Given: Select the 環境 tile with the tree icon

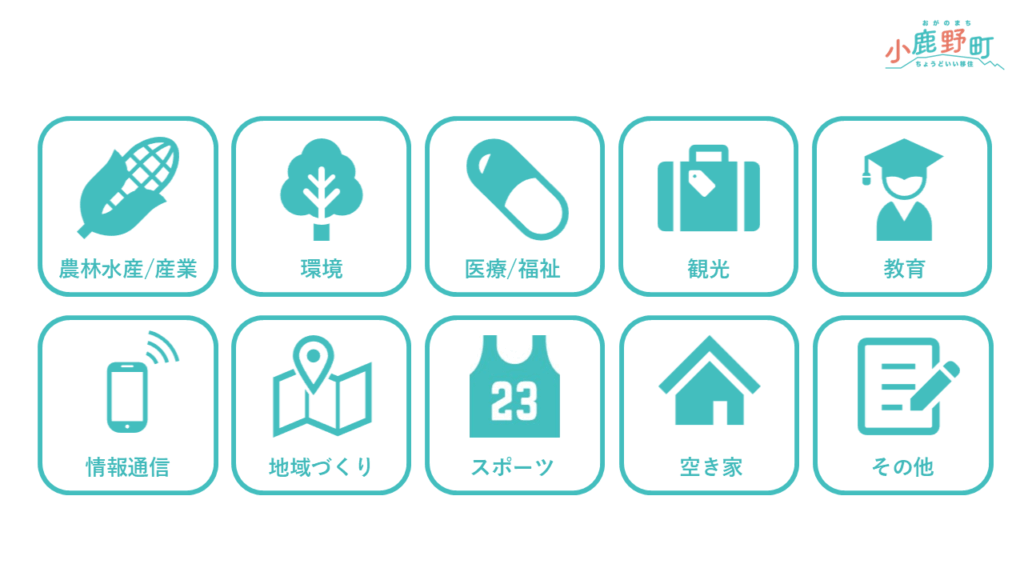Looking at the screenshot, I should [321, 207].
